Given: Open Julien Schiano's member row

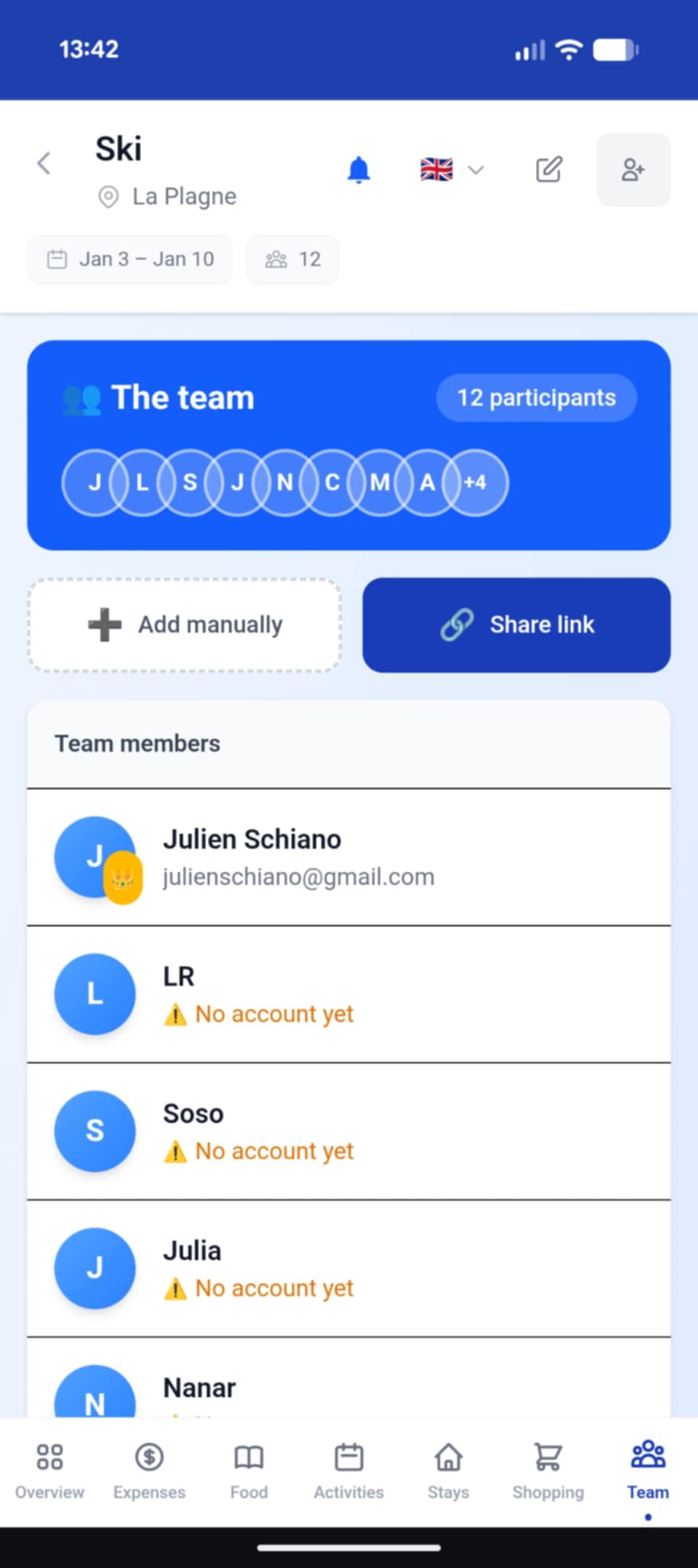Looking at the screenshot, I should pyautogui.click(x=349, y=857).
